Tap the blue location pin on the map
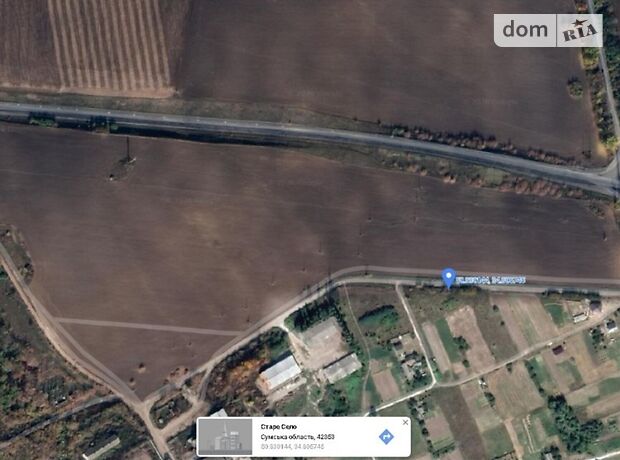 [x=449, y=277]
